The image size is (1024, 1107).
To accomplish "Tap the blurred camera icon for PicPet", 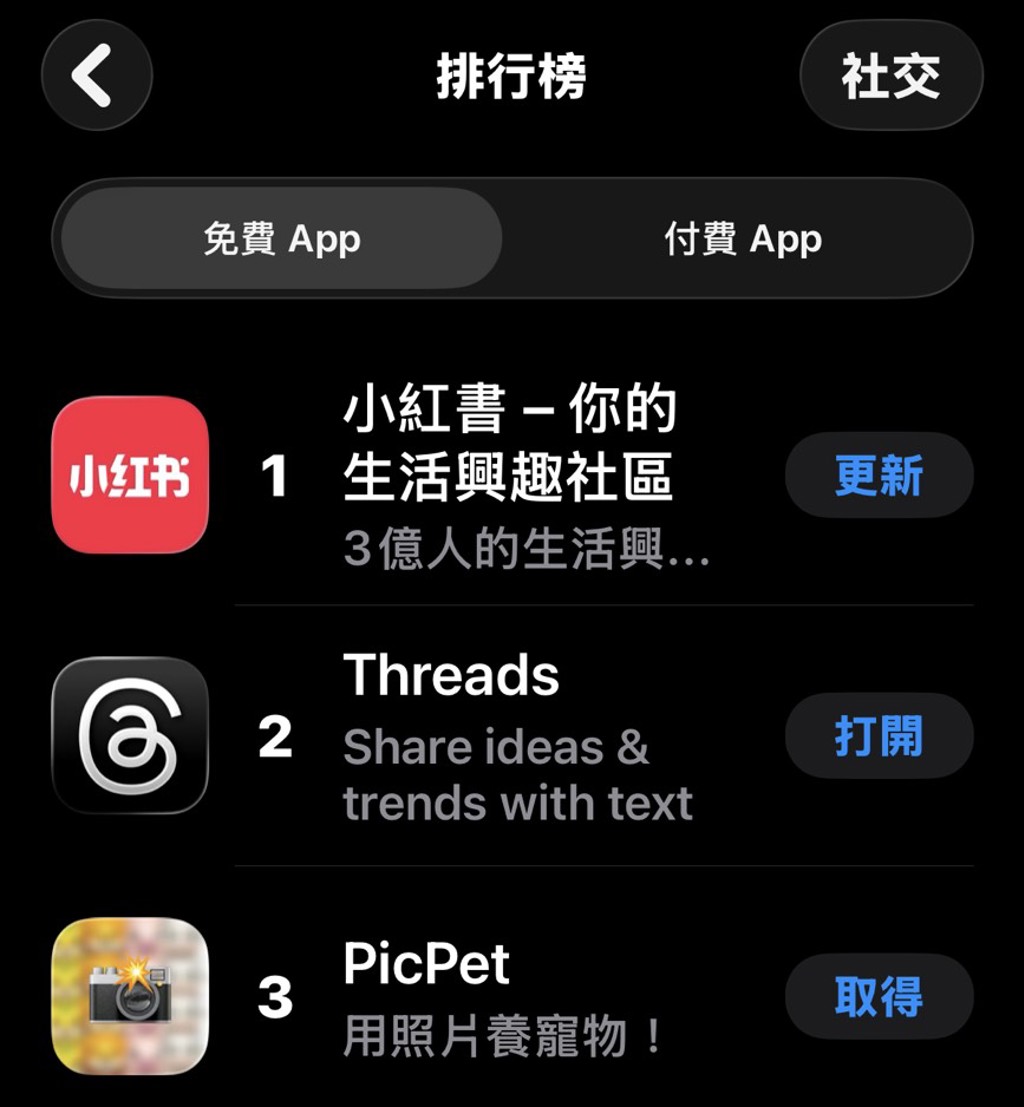I will click(x=129, y=996).
